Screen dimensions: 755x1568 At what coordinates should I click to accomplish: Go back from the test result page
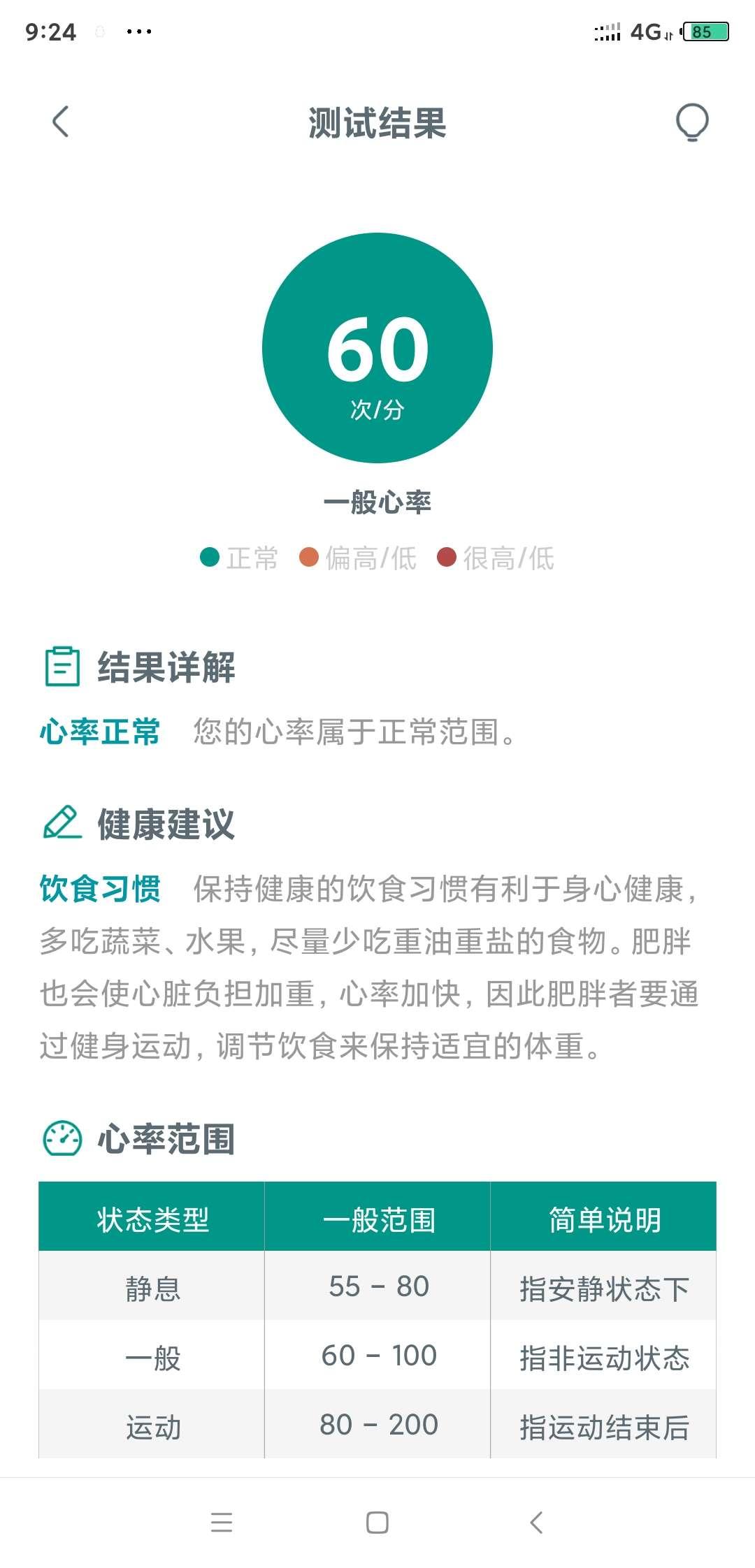point(61,122)
